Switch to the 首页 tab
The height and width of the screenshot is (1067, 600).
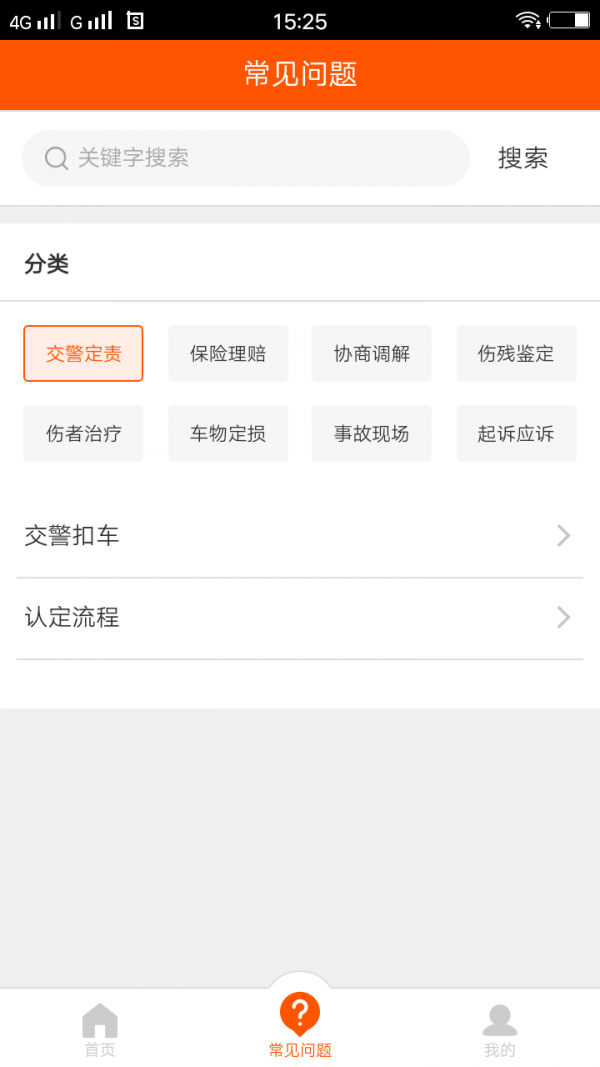point(100,1030)
